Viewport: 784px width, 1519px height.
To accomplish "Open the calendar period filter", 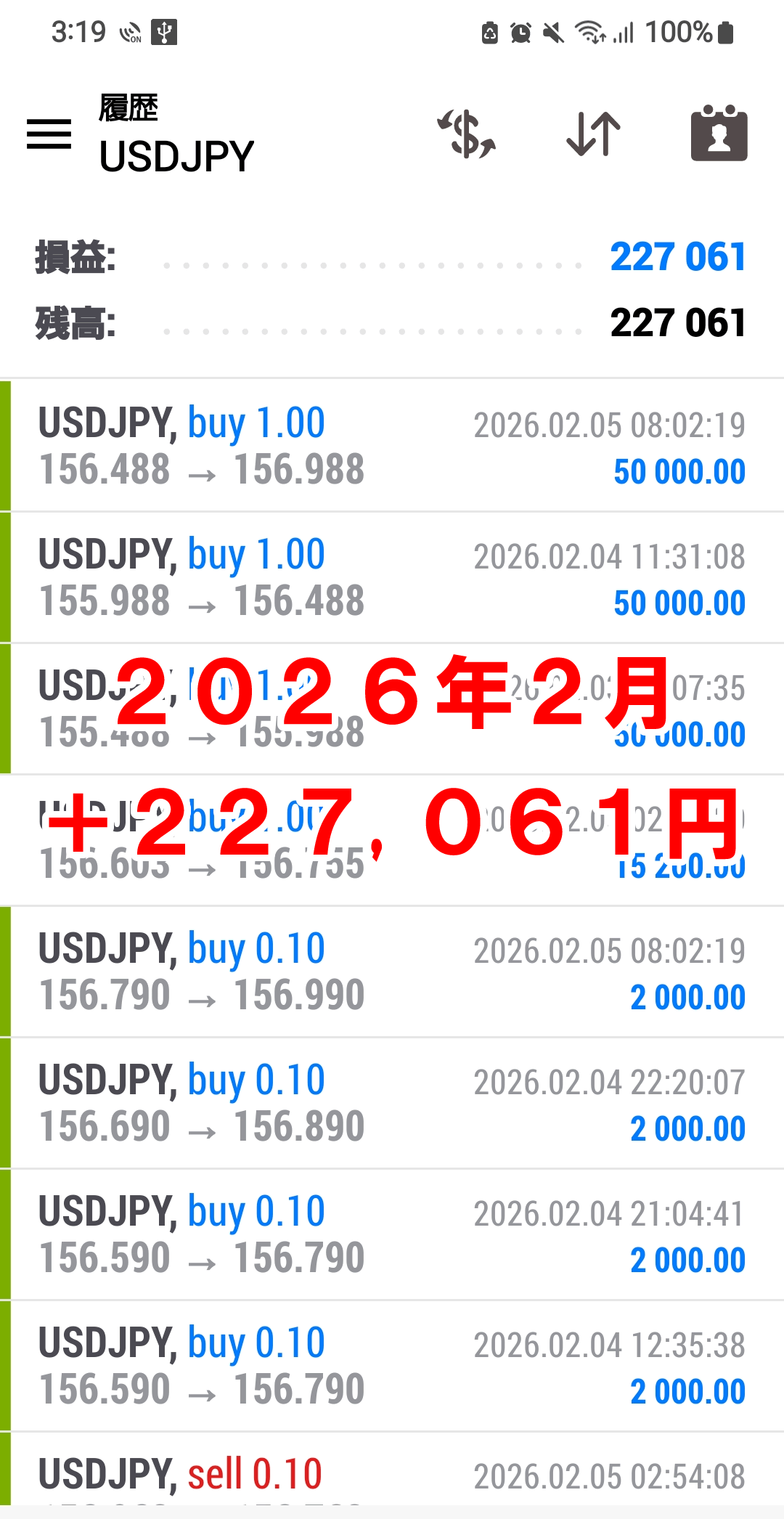I will [719, 134].
